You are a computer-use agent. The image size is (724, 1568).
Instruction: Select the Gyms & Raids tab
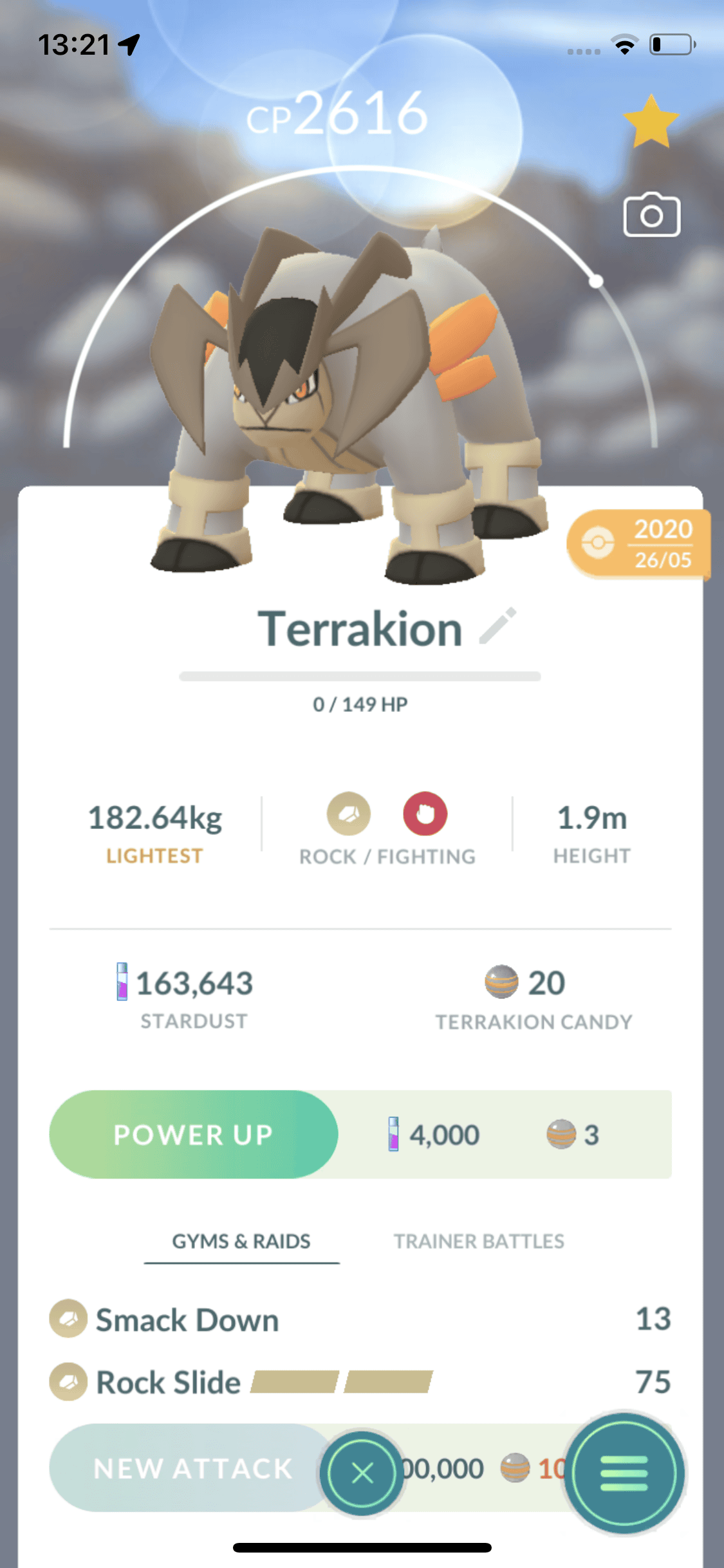click(x=241, y=1241)
